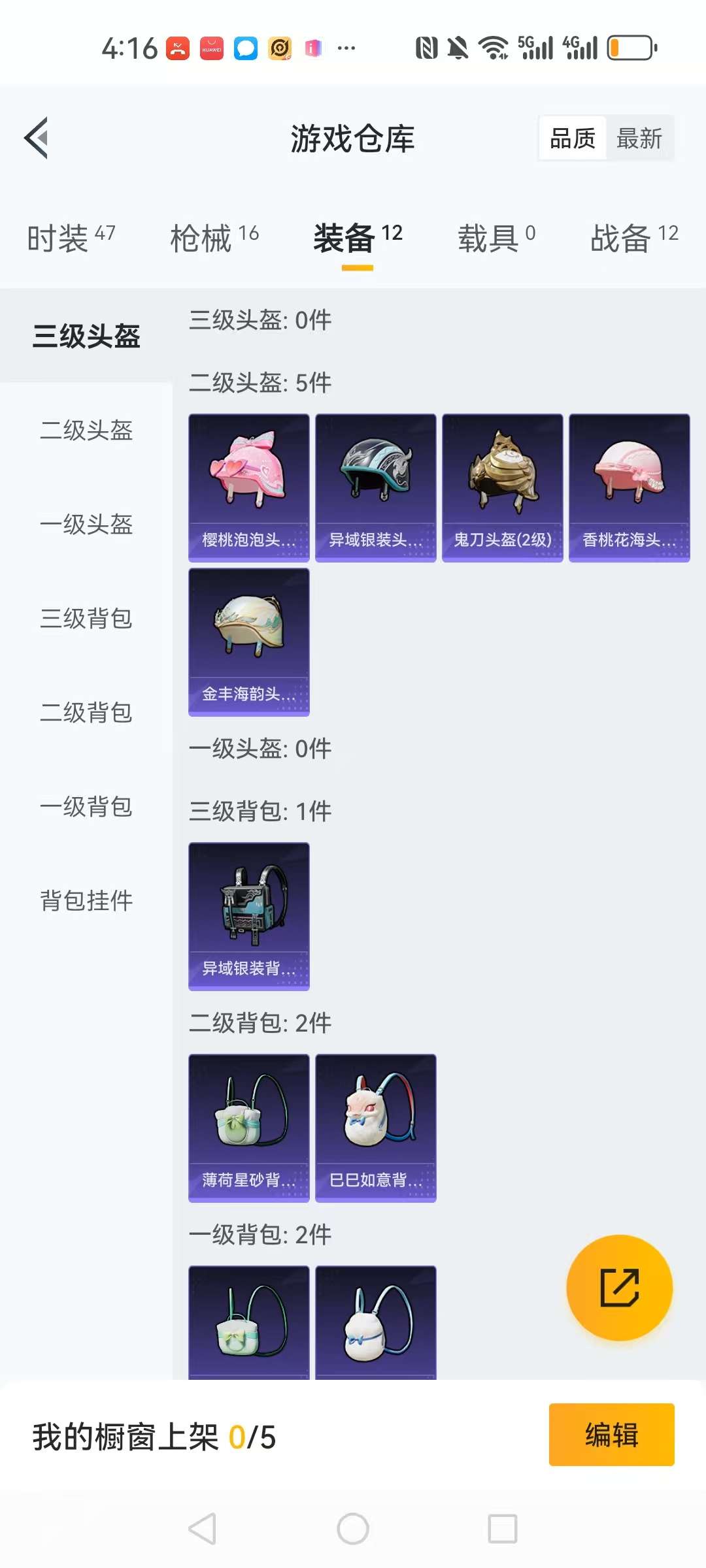This screenshot has height=1568, width=706.
Task: Jump to 二级背包 category
Action: [x=86, y=712]
